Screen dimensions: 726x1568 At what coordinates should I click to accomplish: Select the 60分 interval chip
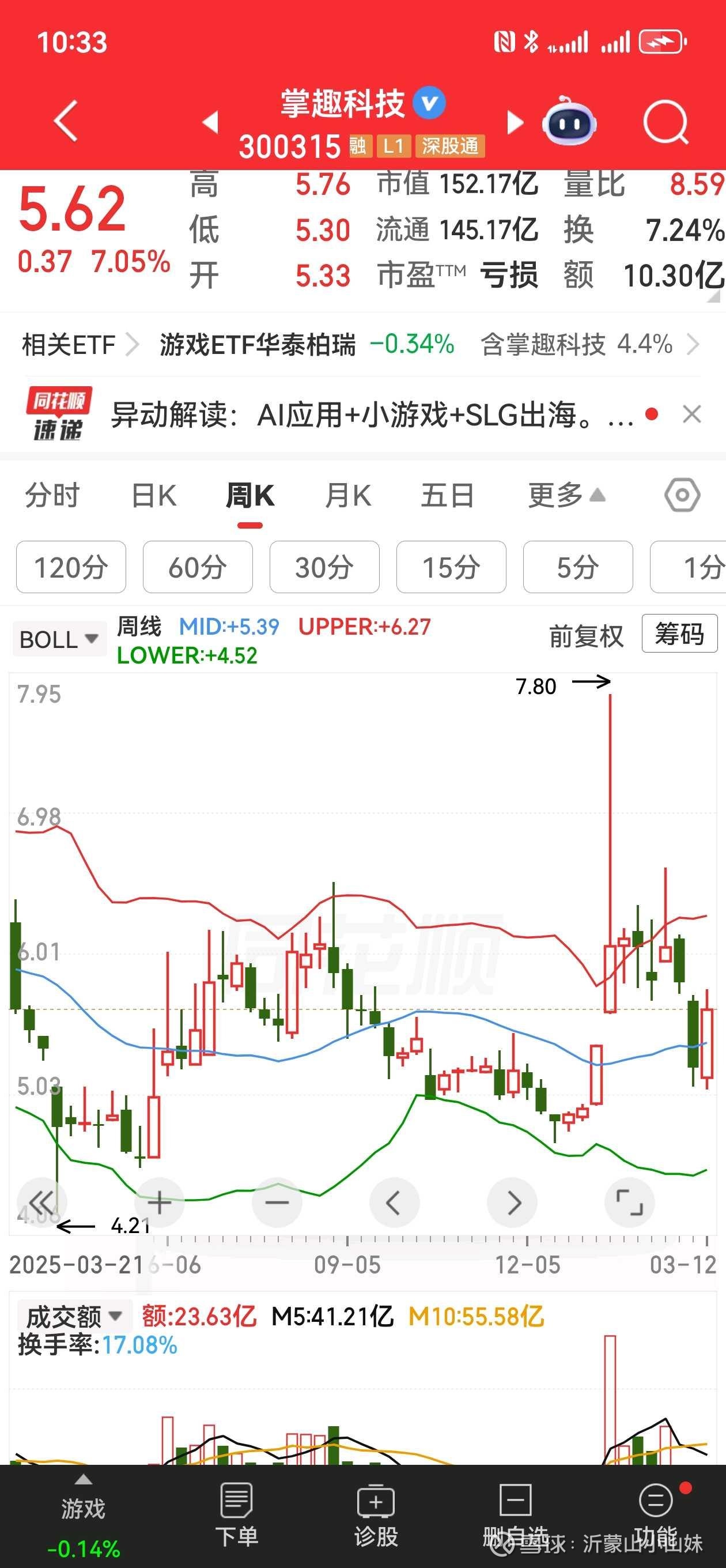click(198, 567)
